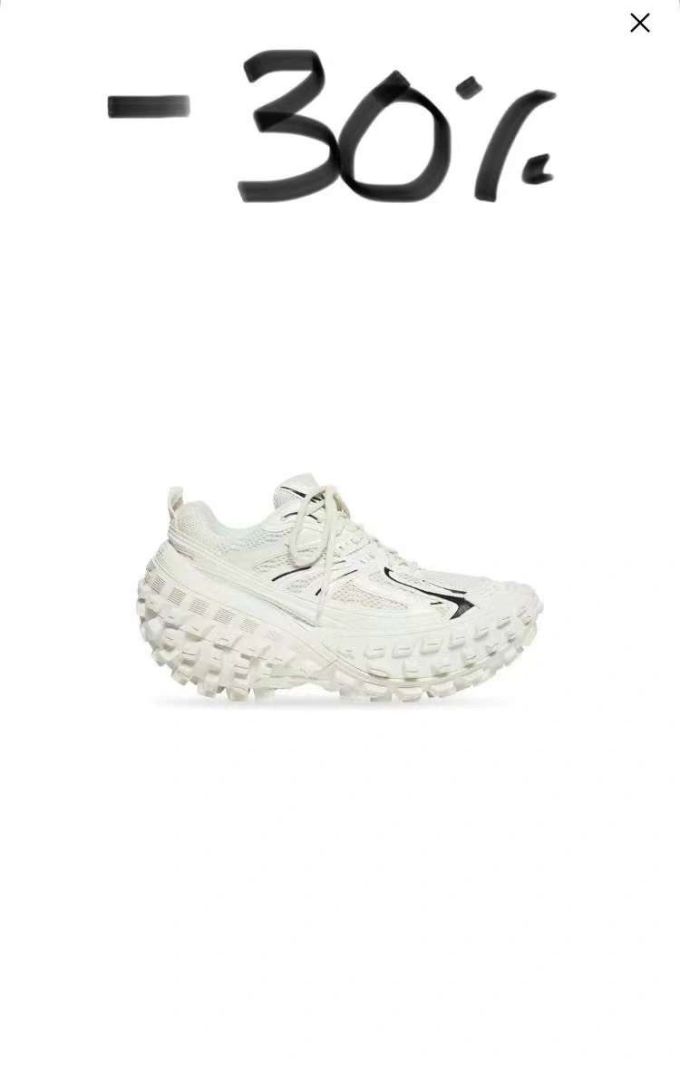Close the full-screen image viewer
This screenshot has height=1065, width=680.
coord(640,23)
